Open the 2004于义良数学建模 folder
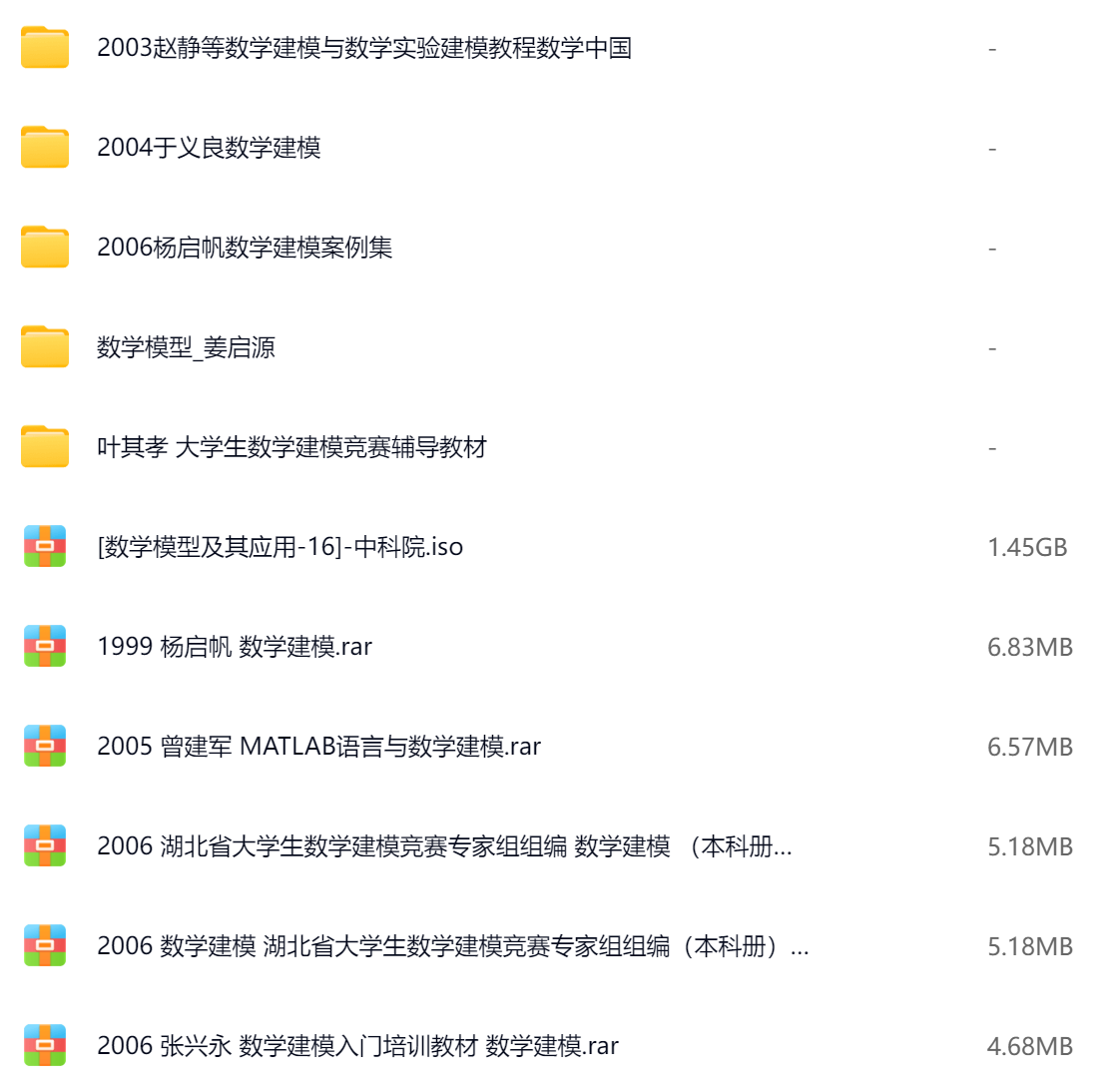 pos(209,148)
